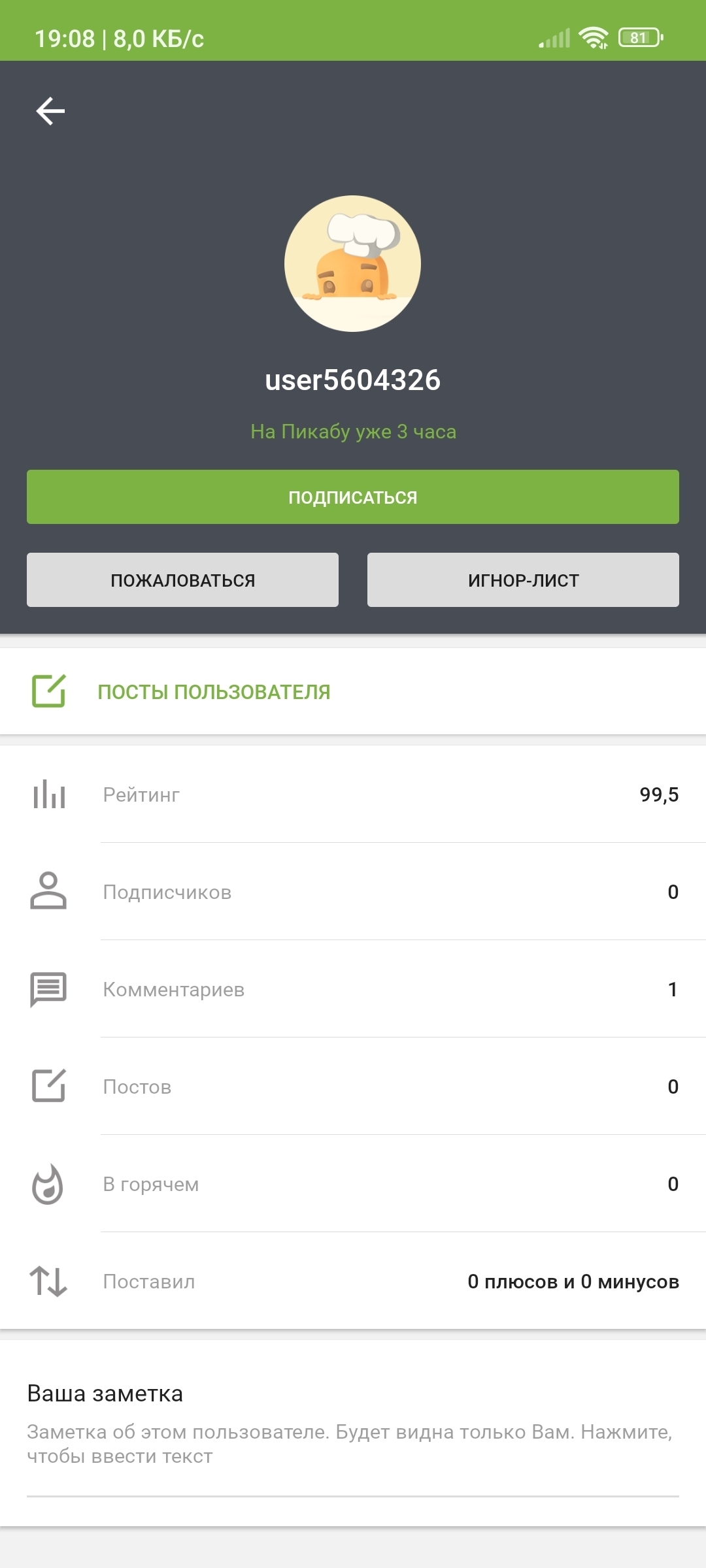Viewport: 706px width, 1568px height.
Task: Go back using the top arrow
Action: point(50,111)
